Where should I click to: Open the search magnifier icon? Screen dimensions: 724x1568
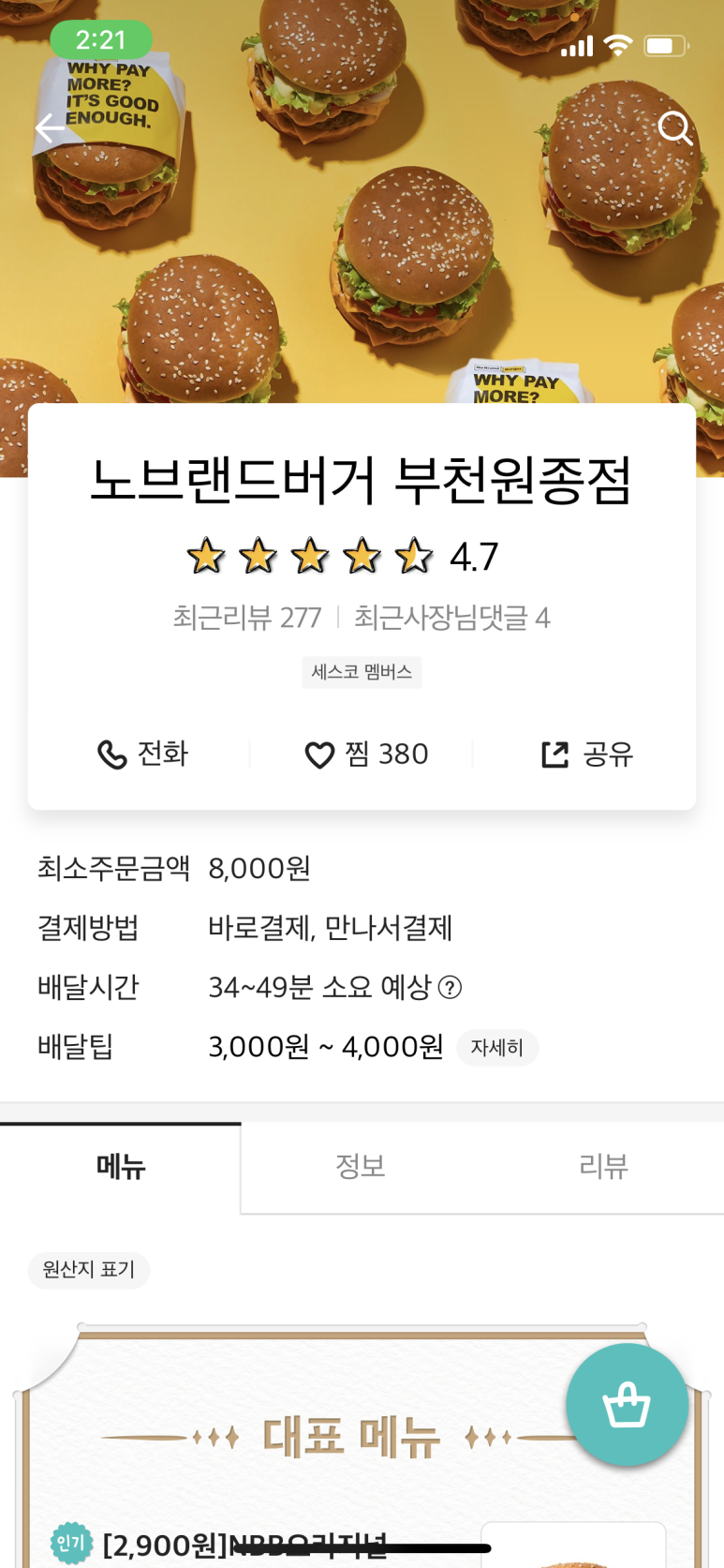point(674,127)
